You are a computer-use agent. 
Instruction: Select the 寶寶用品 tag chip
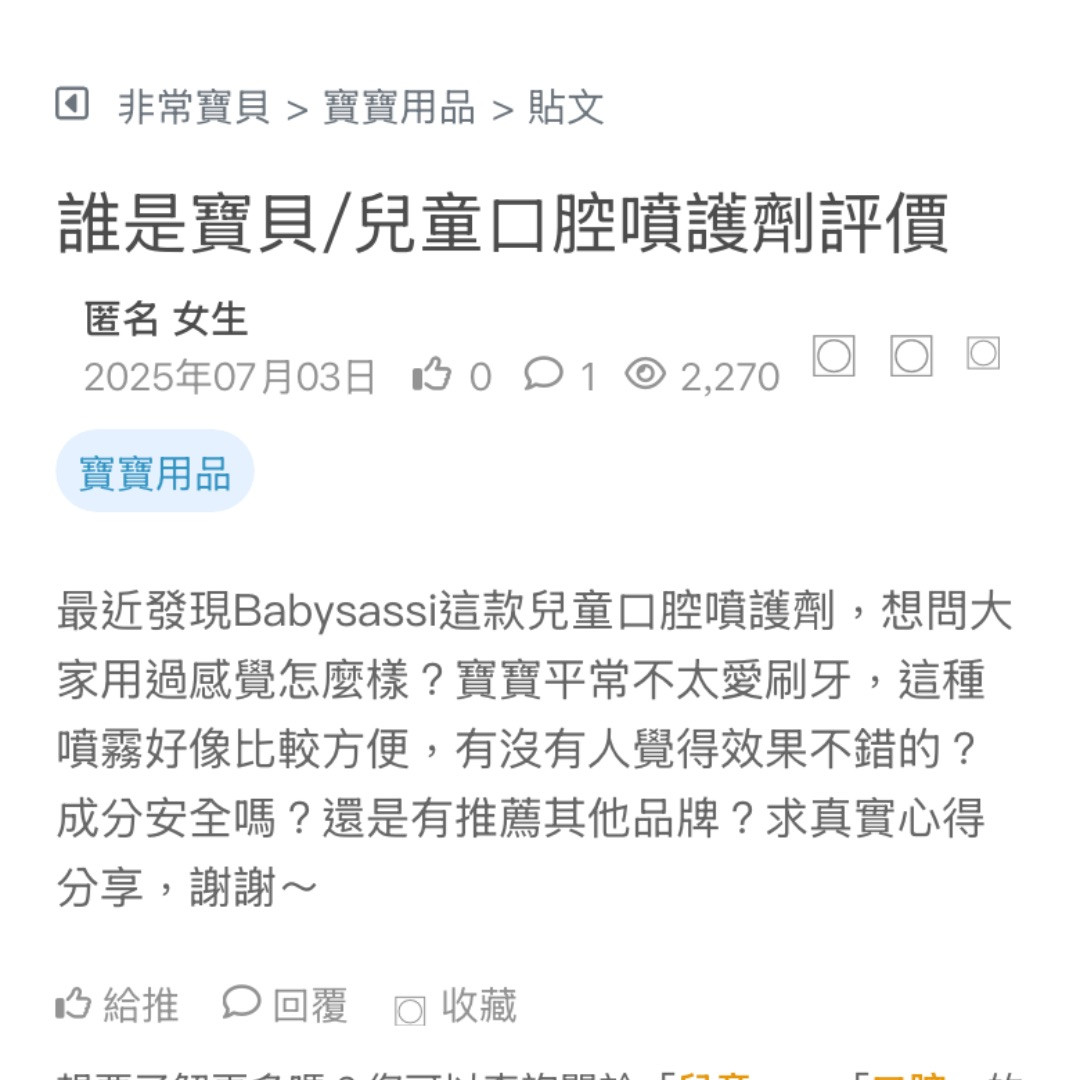pyautogui.click(x=155, y=472)
